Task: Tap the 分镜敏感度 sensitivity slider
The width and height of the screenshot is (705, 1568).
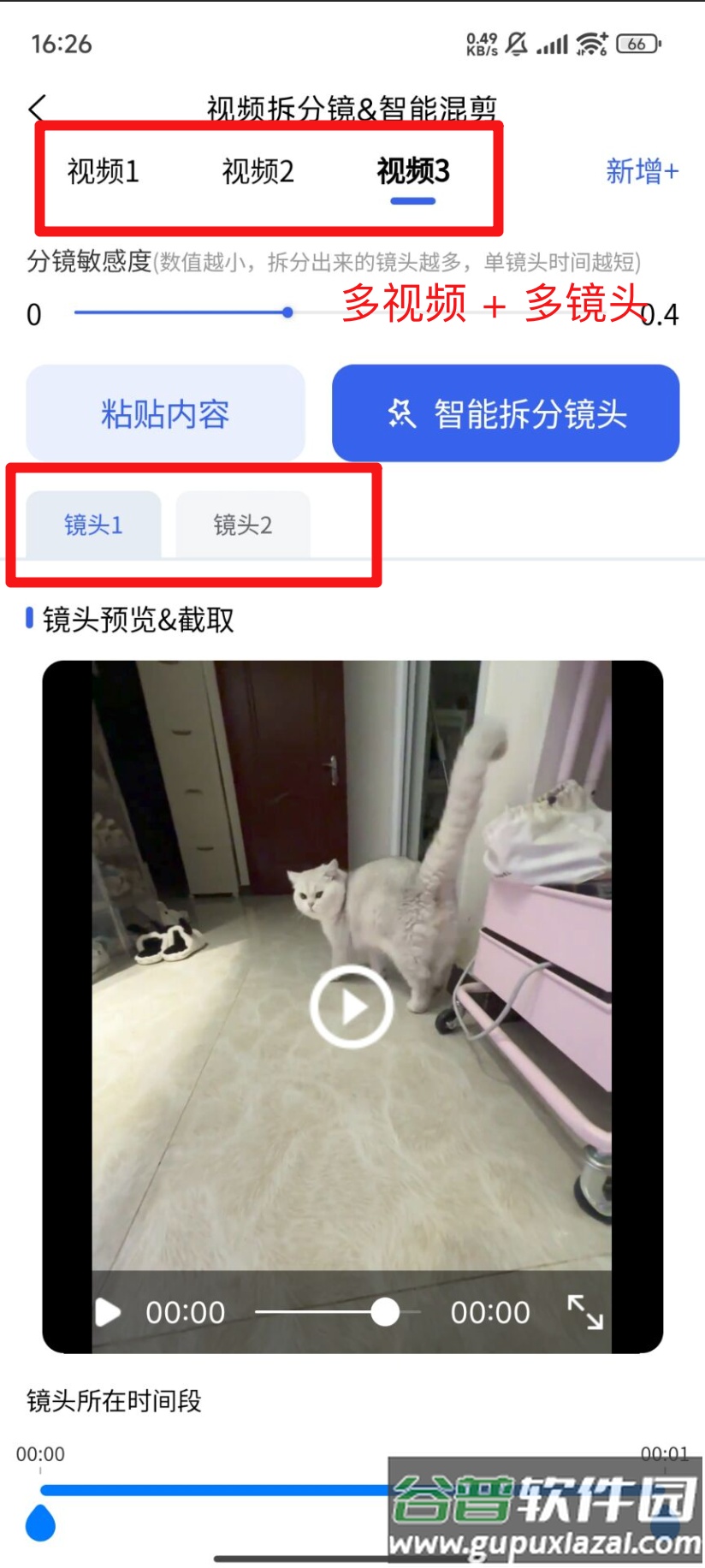Action: pyautogui.click(x=287, y=312)
